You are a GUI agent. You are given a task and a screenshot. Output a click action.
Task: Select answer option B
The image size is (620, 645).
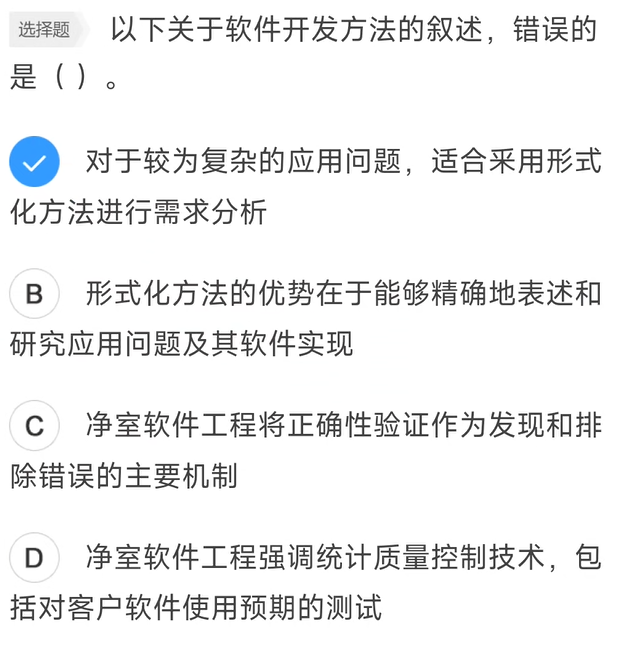coord(34,293)
